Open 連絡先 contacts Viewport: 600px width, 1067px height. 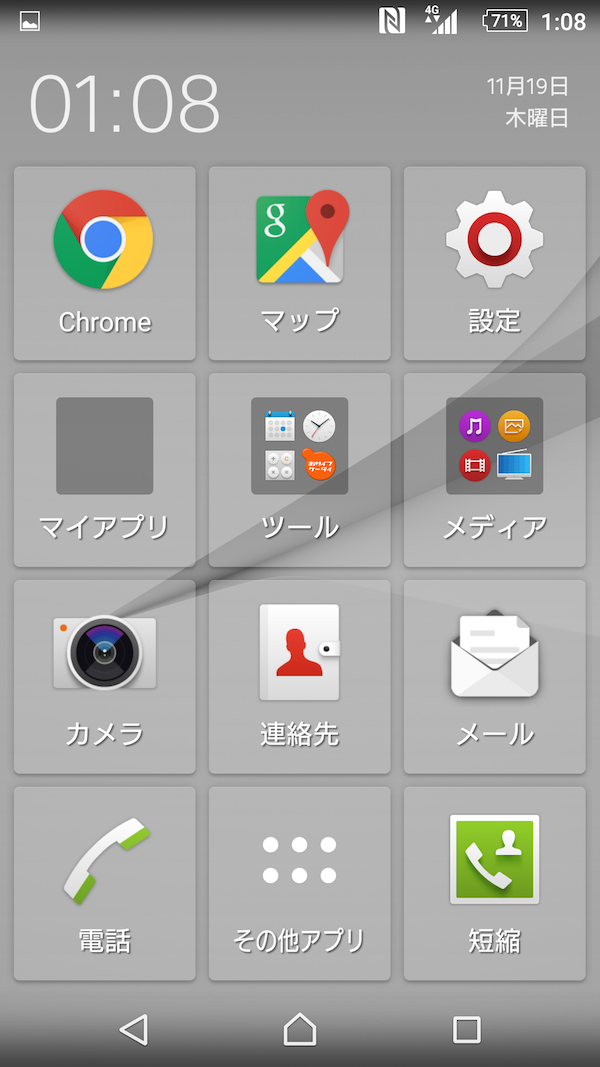(x=299, y=676)
